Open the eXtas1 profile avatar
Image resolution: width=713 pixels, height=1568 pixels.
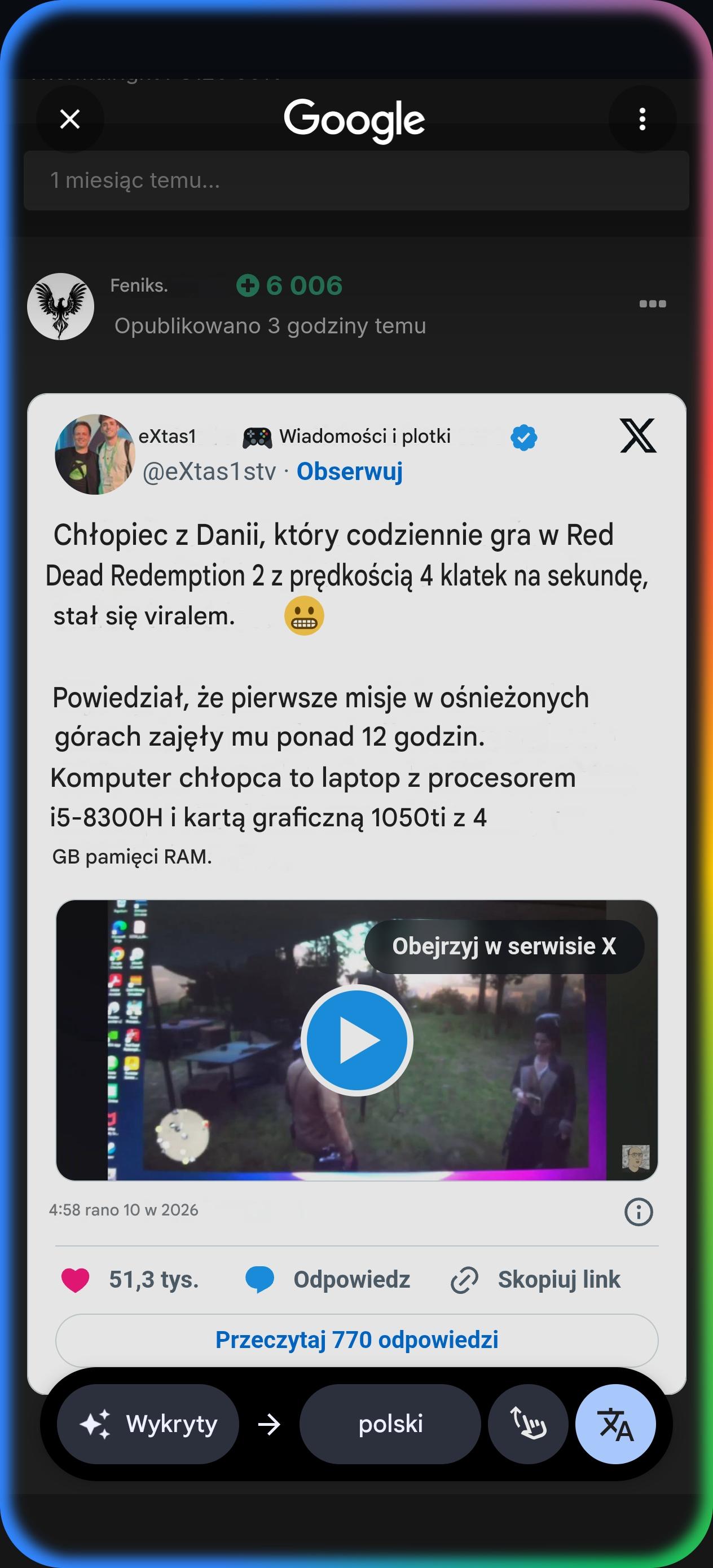(x=94, y=455)
